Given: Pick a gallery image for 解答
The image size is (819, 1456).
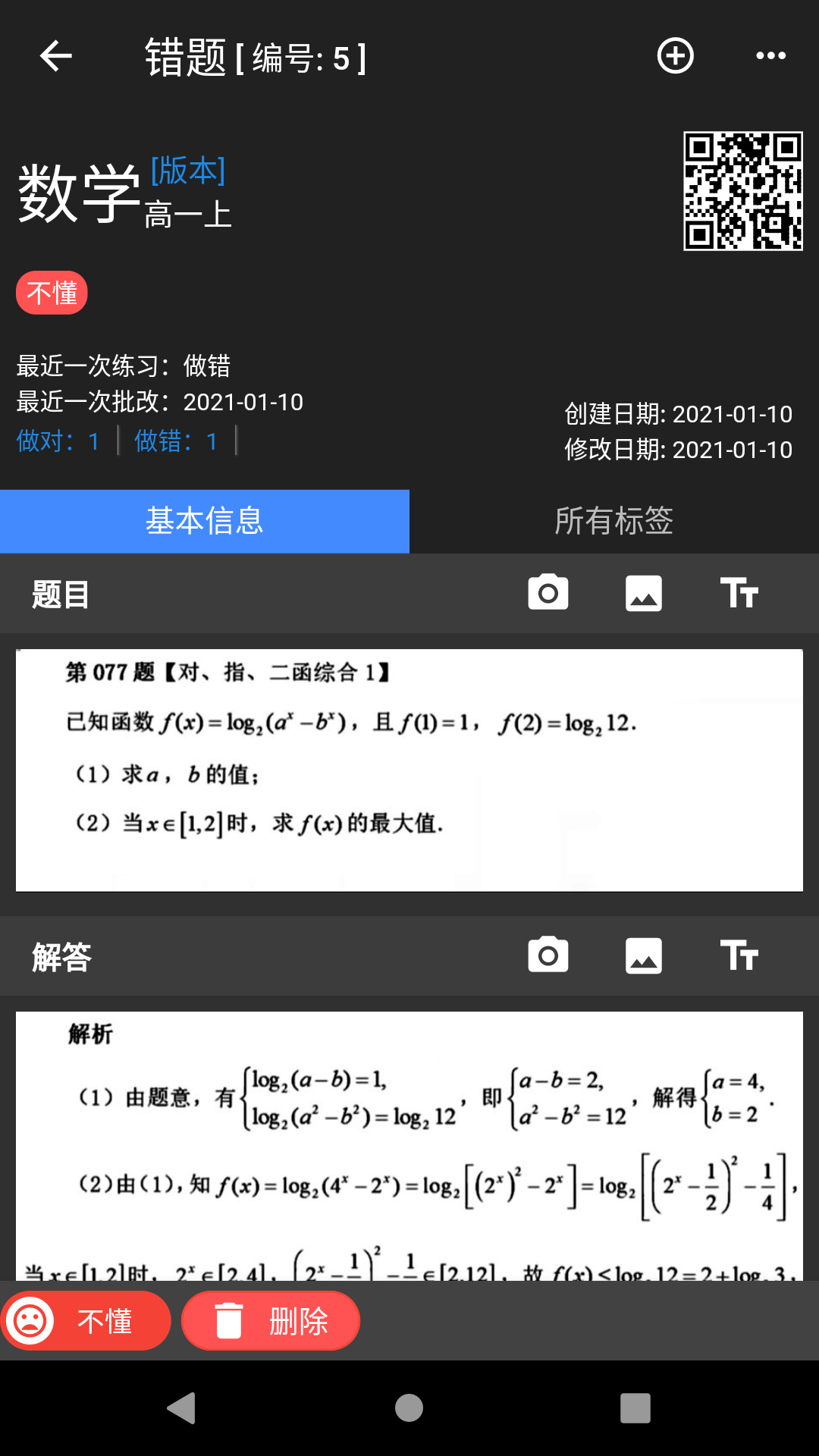Looking at the screenshot, I should click(x=644, y=955).
